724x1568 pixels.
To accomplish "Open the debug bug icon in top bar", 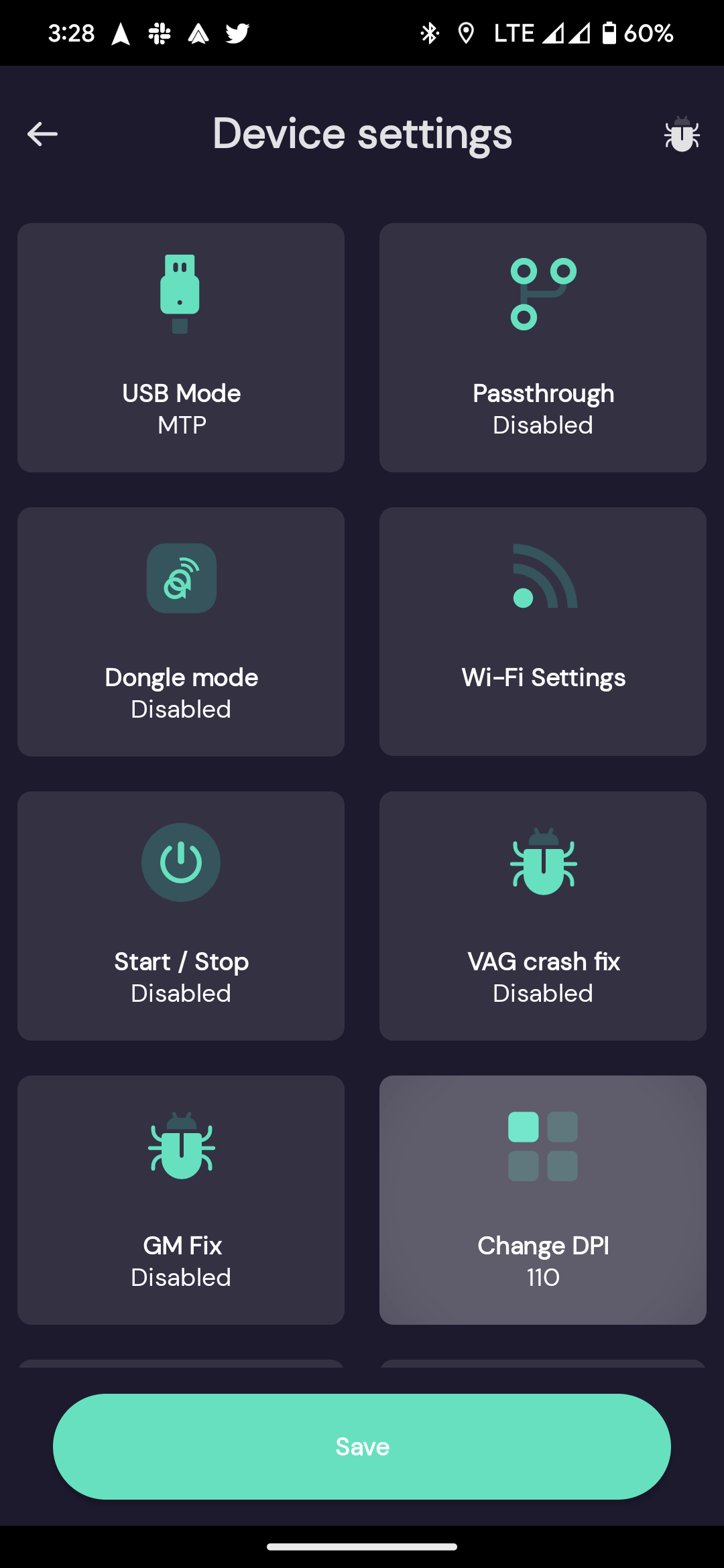I will (x=681, y=133).
